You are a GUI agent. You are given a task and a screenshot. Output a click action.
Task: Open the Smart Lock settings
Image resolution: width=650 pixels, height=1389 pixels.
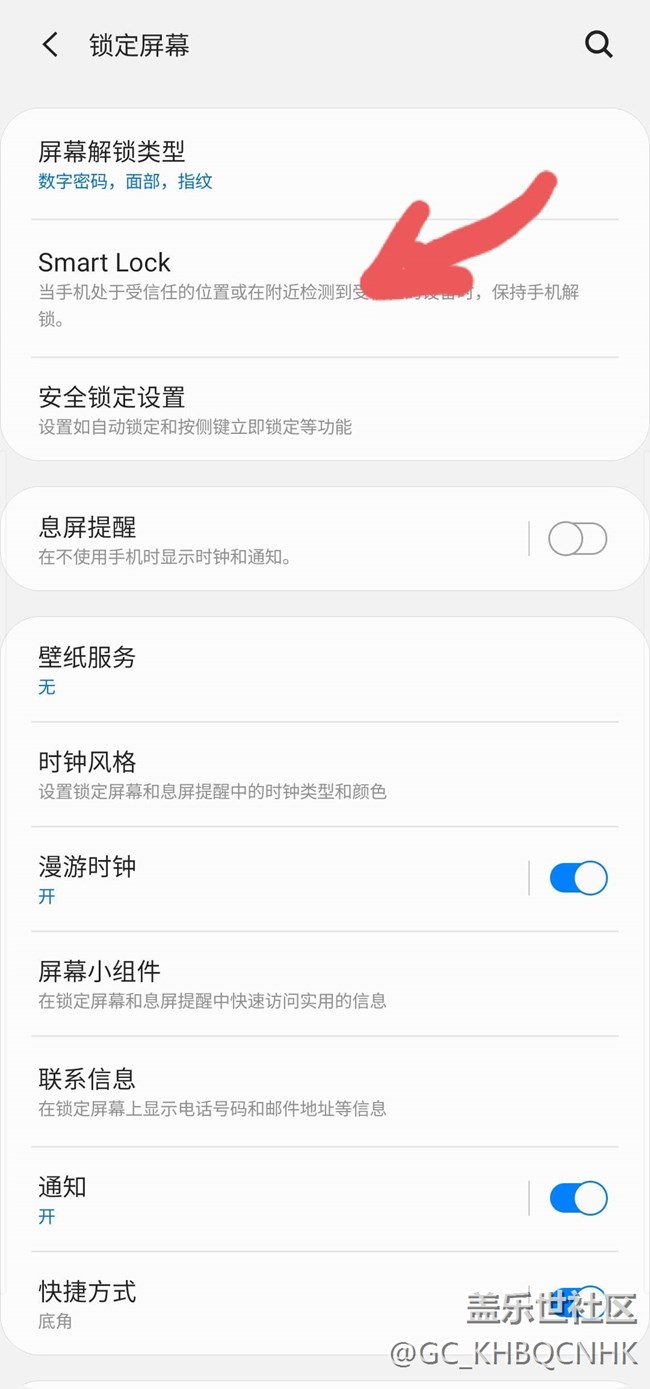325,289
